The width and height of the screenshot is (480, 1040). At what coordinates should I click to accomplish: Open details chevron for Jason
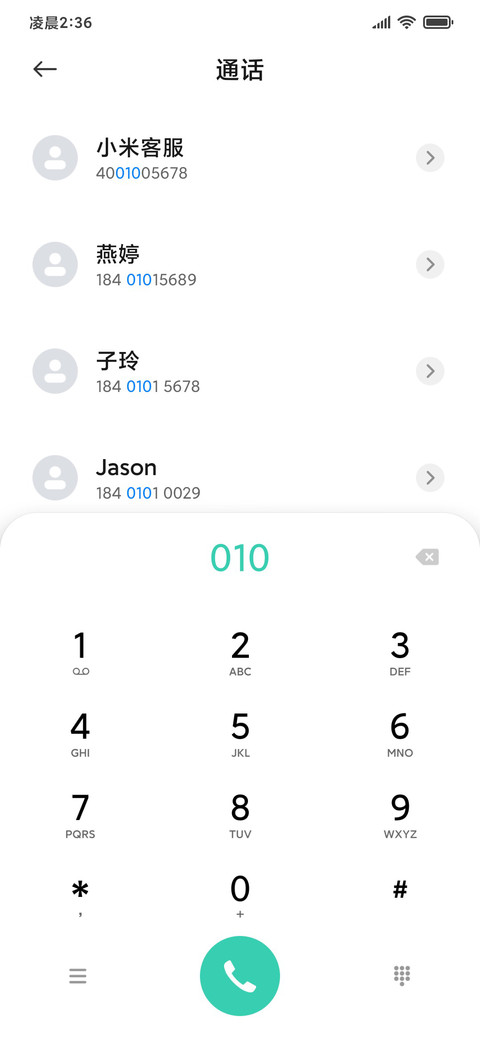tap(430, 478)
